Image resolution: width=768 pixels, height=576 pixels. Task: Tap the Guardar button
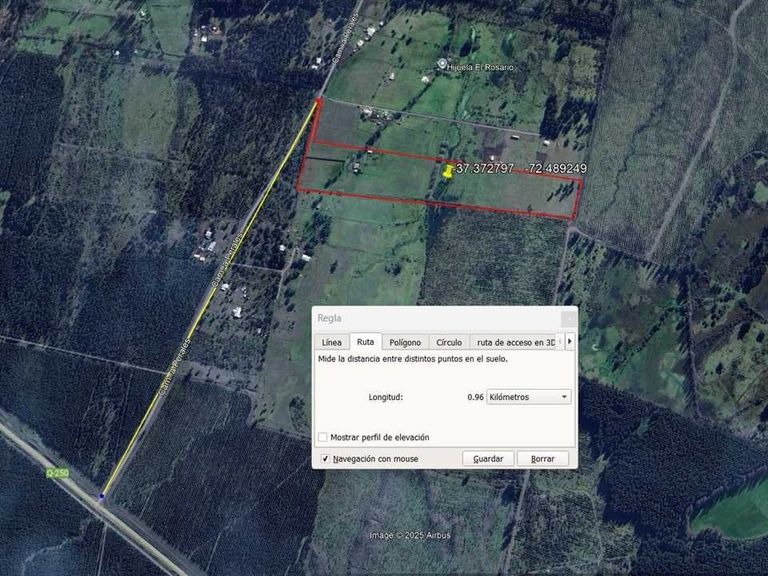[488, 458]
